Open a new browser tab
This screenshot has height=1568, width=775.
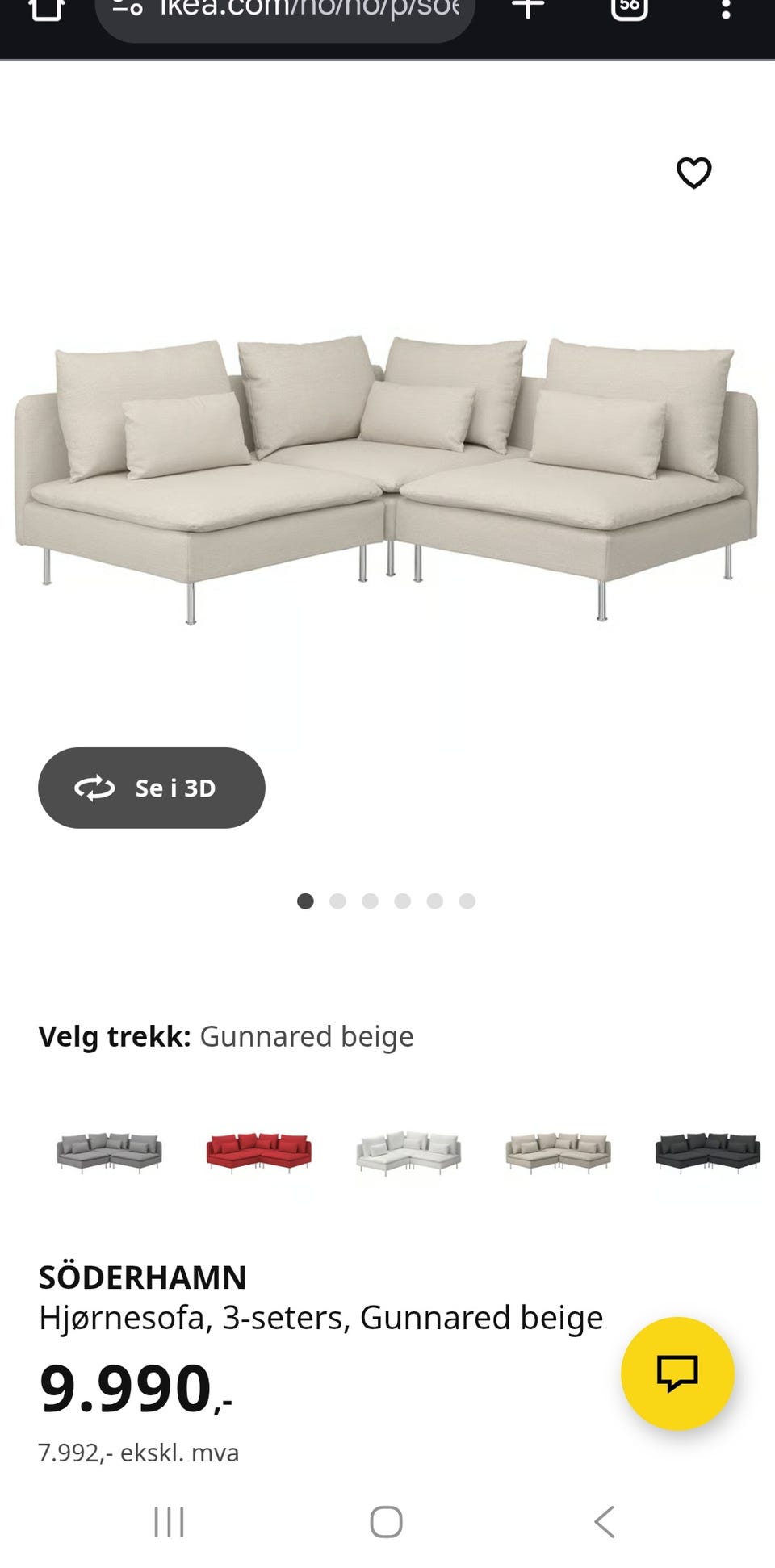[x=528, y=10]
